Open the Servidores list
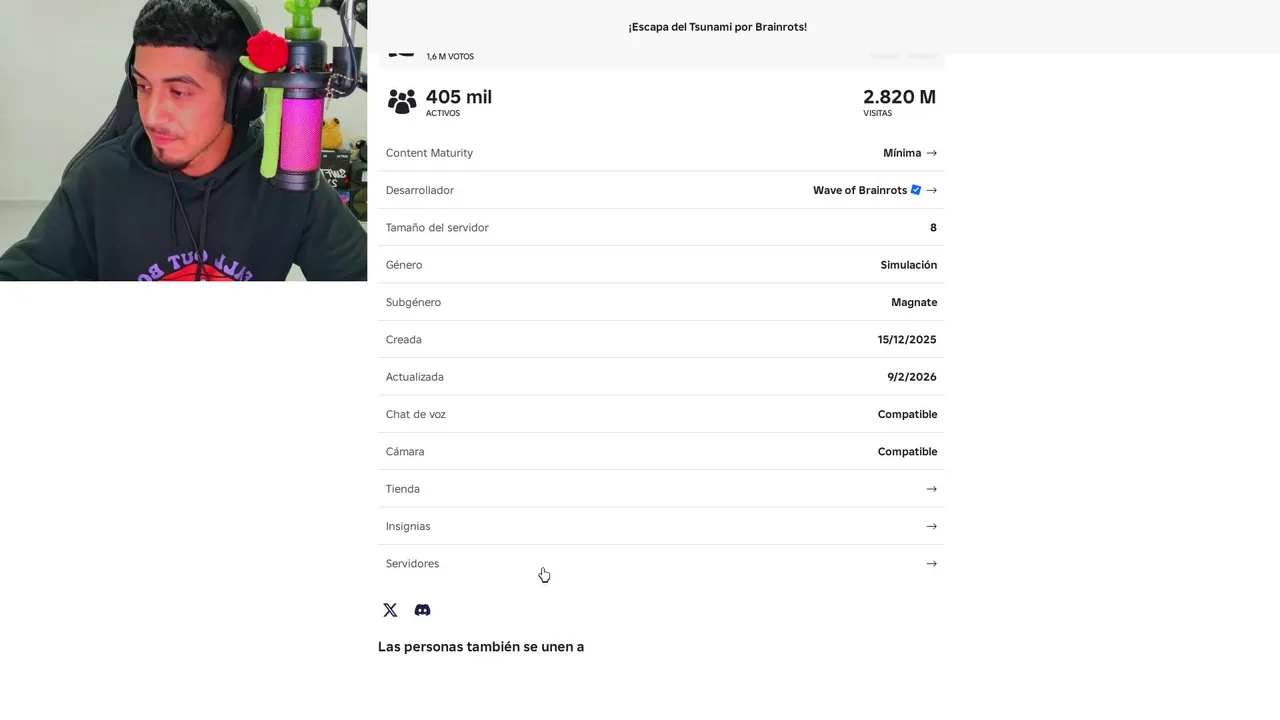1280x720 pixels. click(660, 564)
